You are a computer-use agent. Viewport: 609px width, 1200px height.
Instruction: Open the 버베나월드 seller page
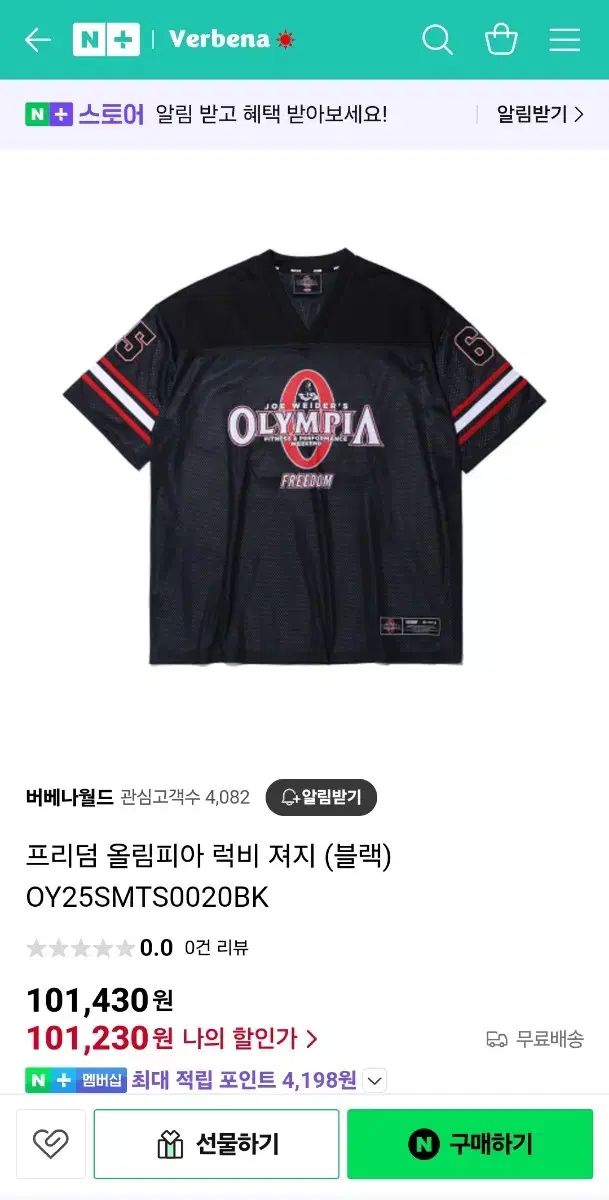tap(69, 797)
